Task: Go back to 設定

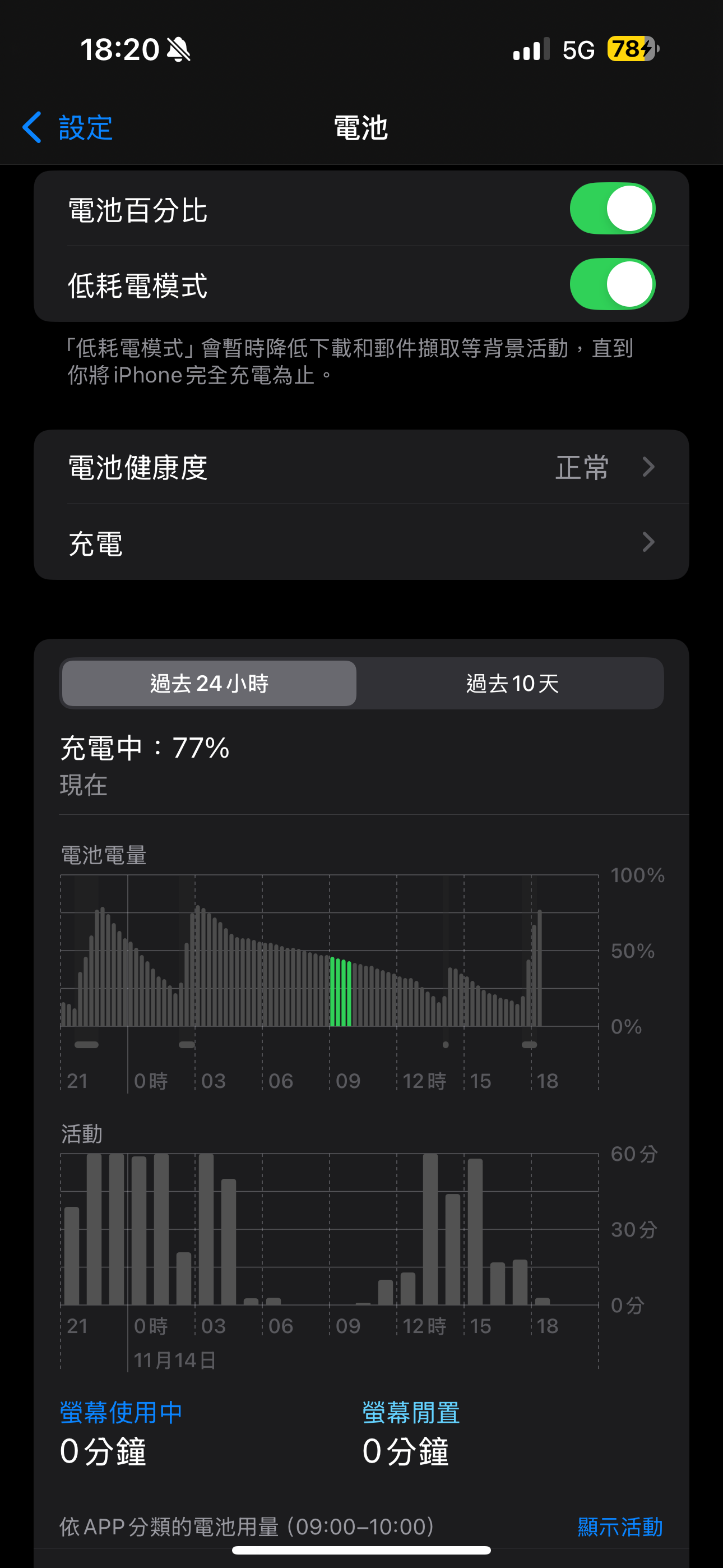Action: coord(68,128)
